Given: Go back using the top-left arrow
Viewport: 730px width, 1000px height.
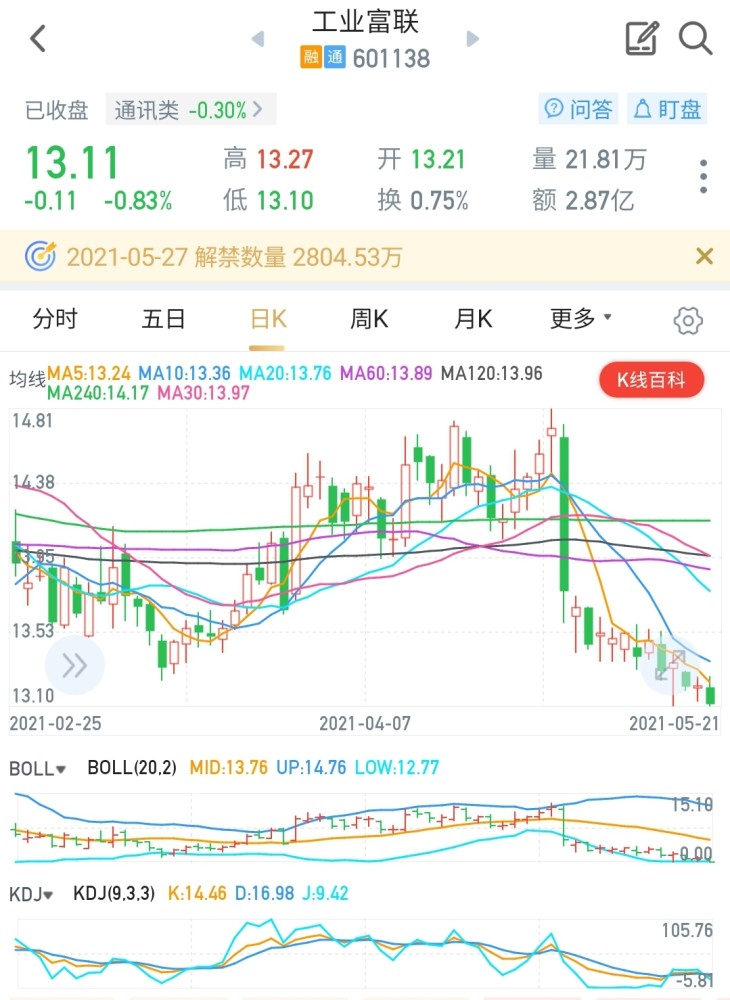Looking at the screenshot, I should 38,39.
